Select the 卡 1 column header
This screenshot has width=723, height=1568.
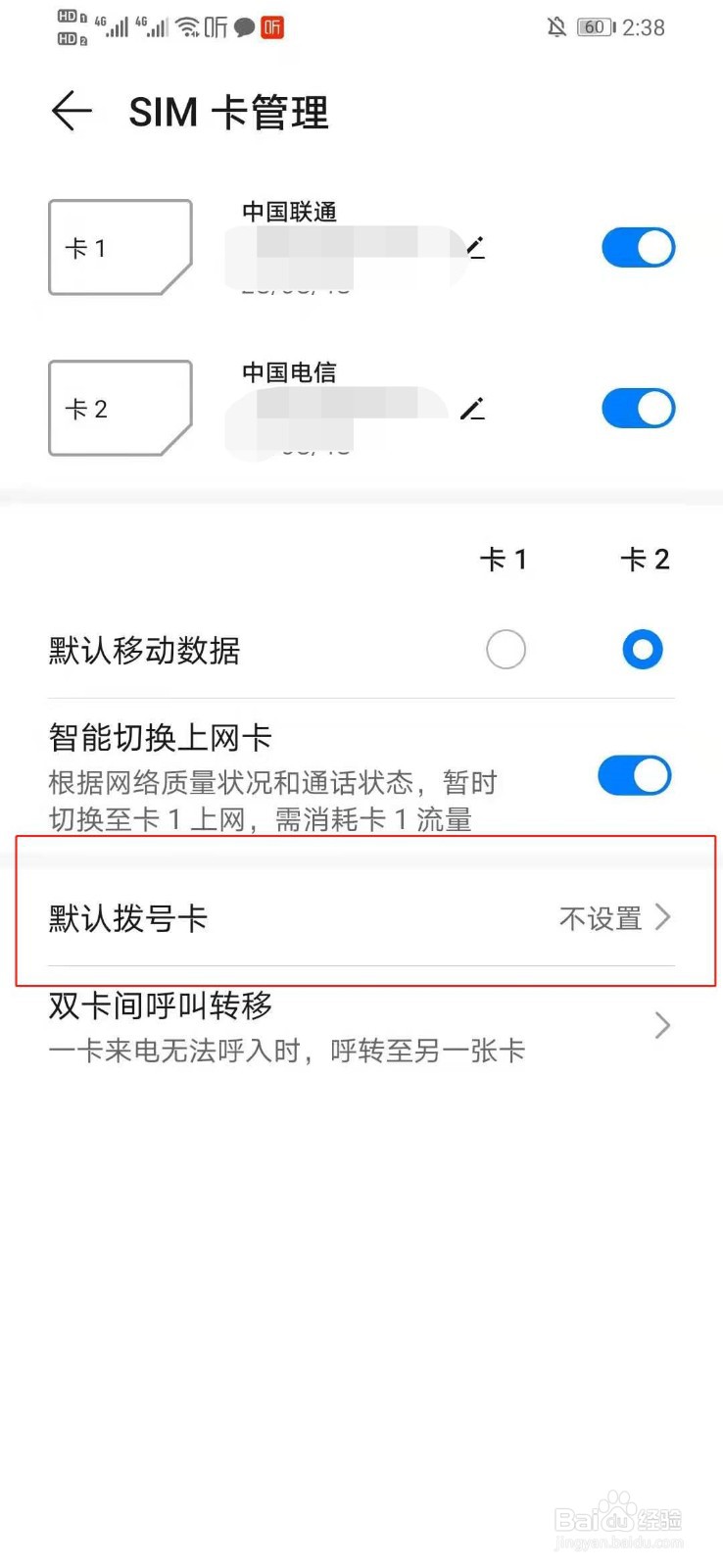[504, 559]
